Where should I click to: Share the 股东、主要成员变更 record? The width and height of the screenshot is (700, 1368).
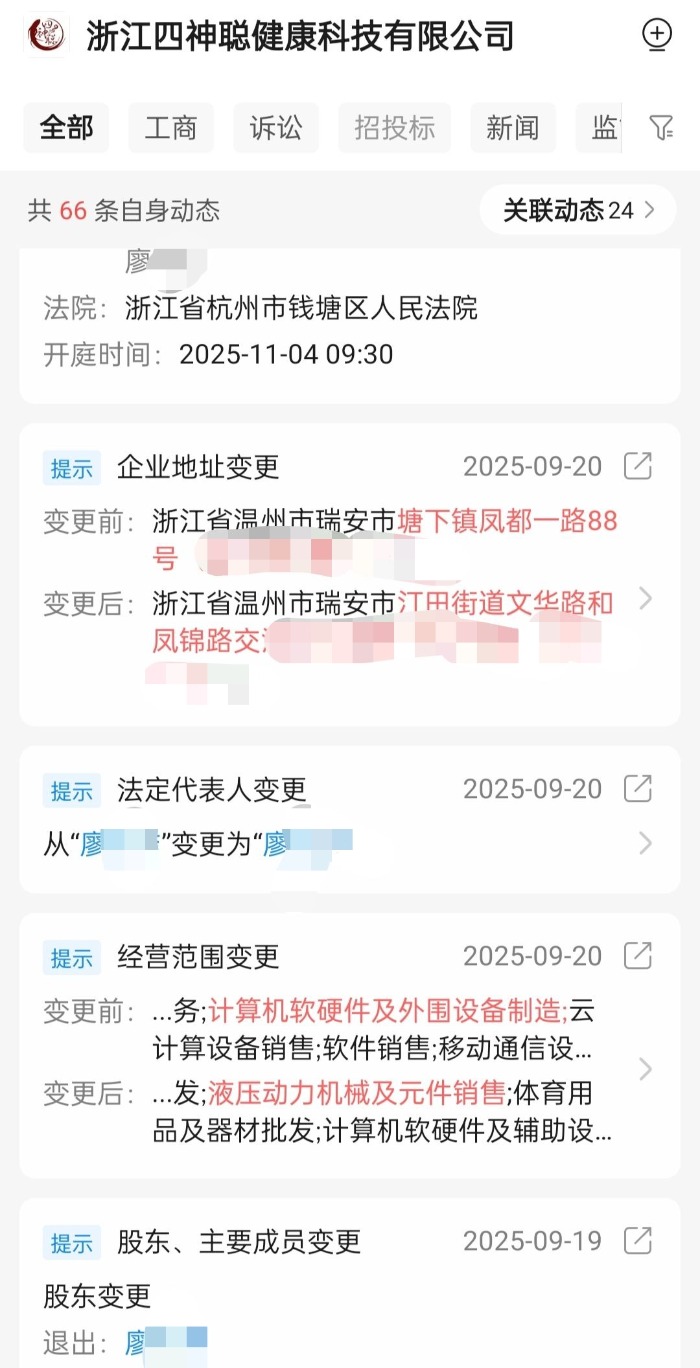coord(638,1241)
